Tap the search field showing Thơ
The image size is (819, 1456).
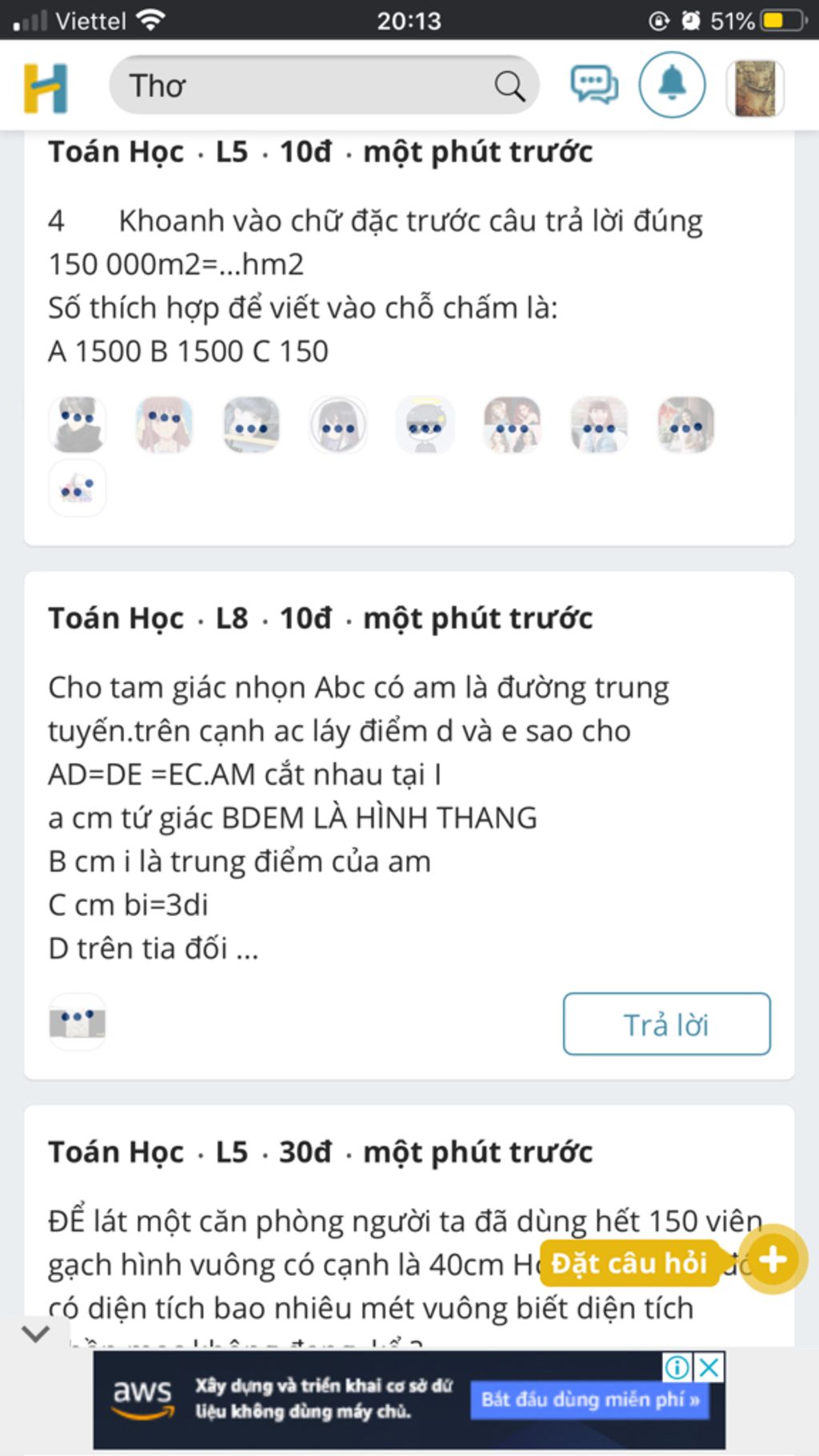click(x=304, y=86)
